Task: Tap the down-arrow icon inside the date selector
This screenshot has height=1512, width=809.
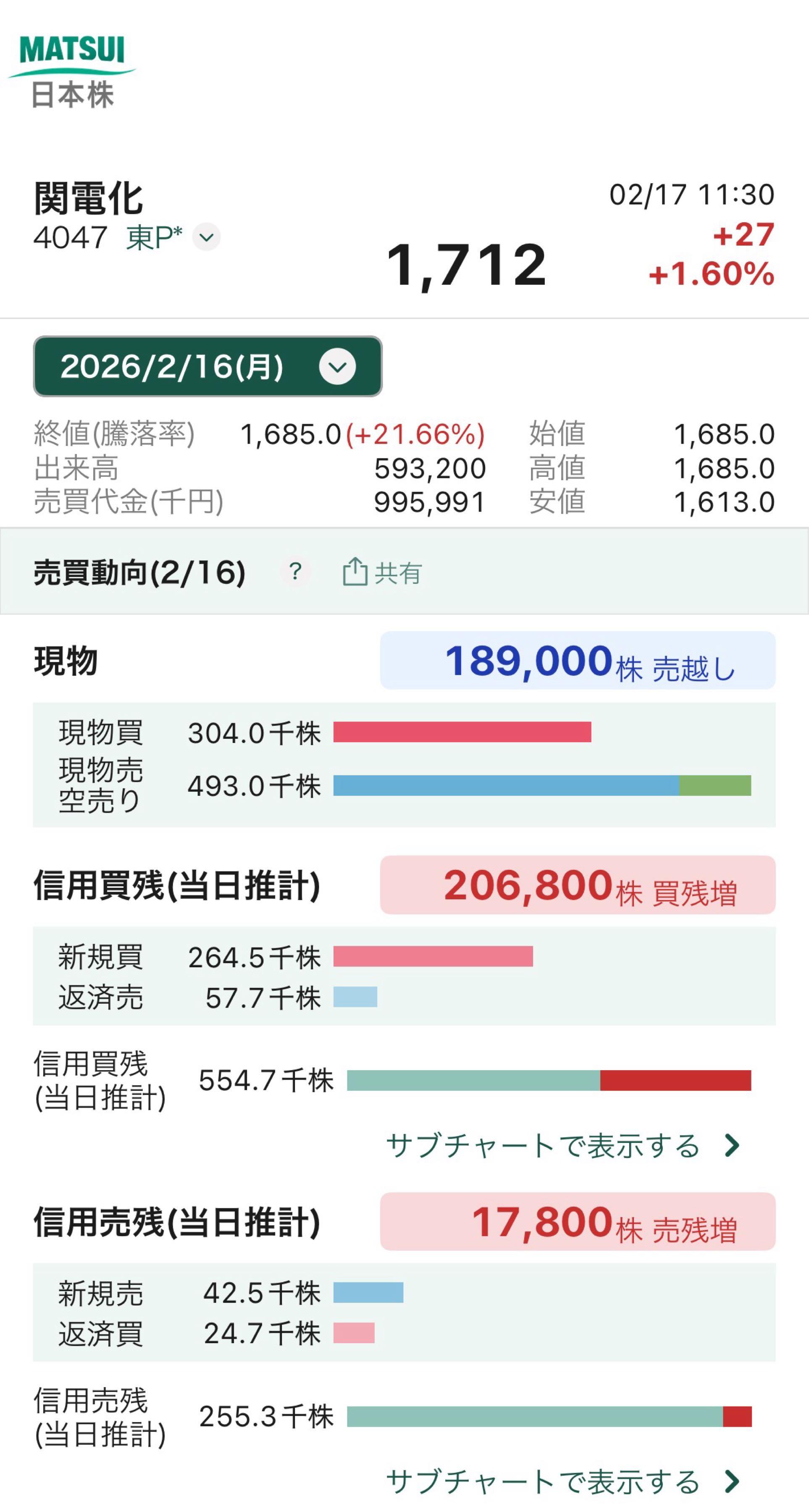Action: click(x=338, y=367)
